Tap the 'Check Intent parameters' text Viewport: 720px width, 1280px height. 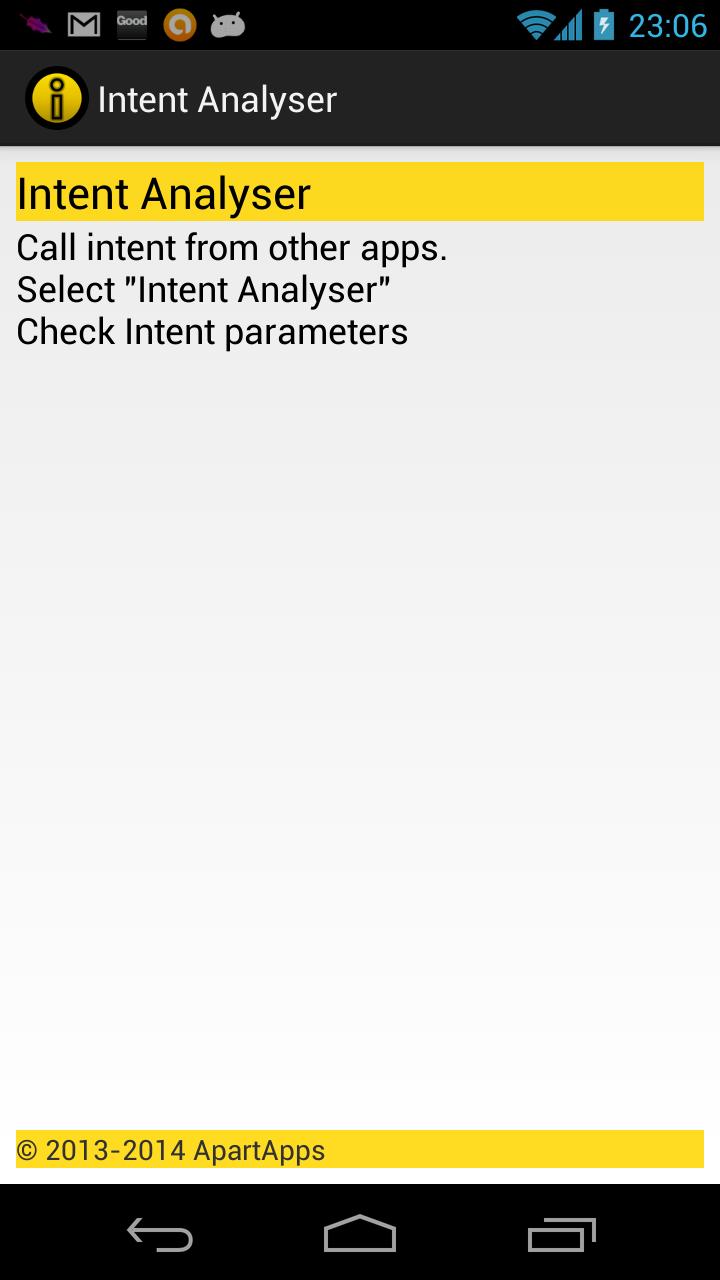click(211, 331)
